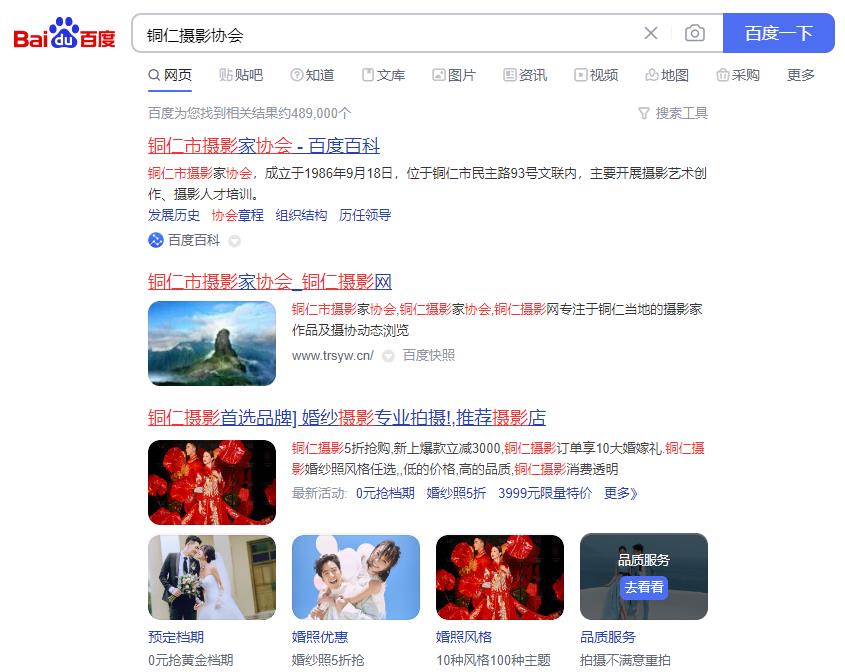Tap the 百度一下 search button

pos(778,33)
